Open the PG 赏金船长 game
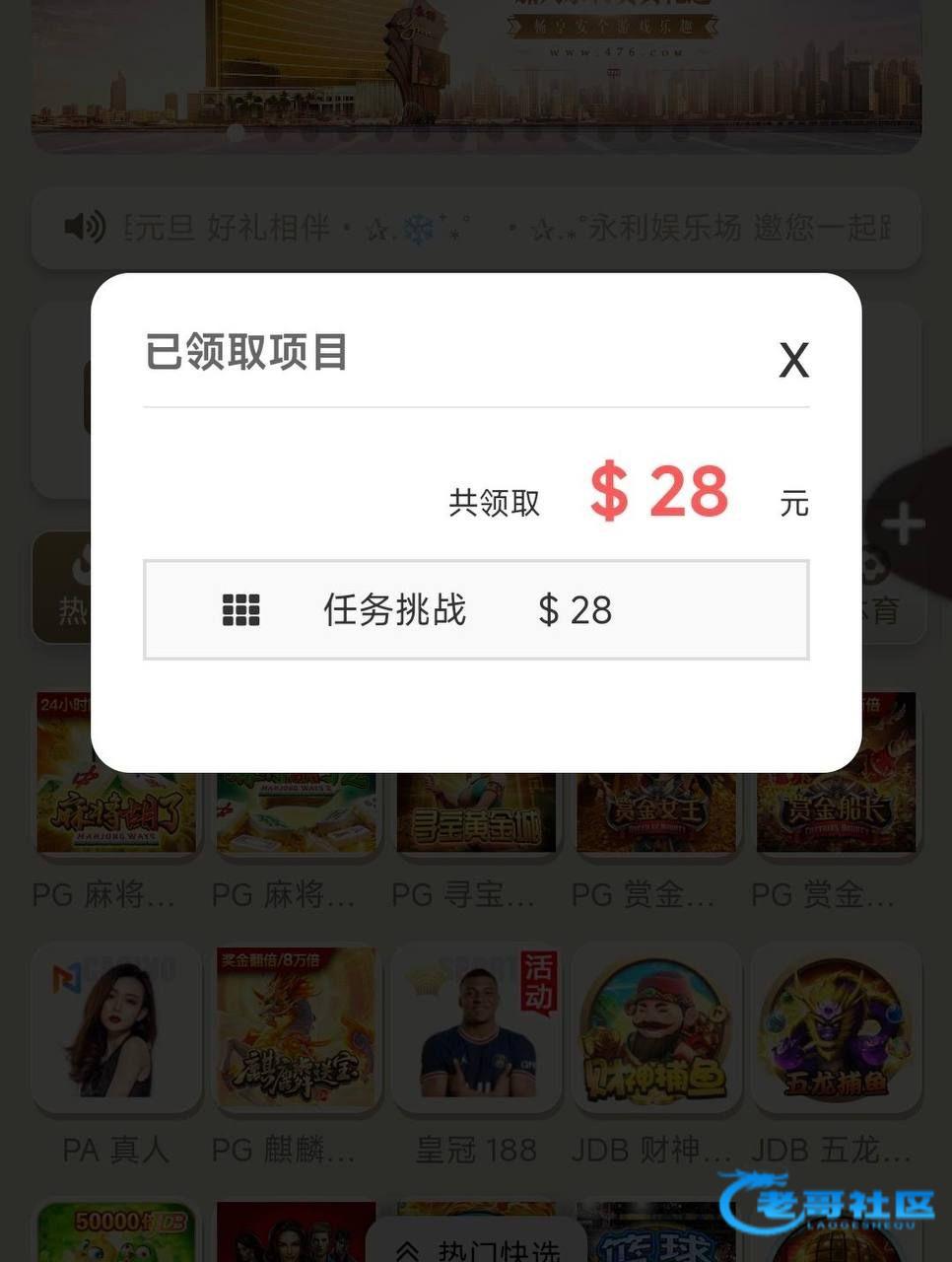The width and height of the screenshot is (952, 1262). pyautogui.click(x=836, y=813)
